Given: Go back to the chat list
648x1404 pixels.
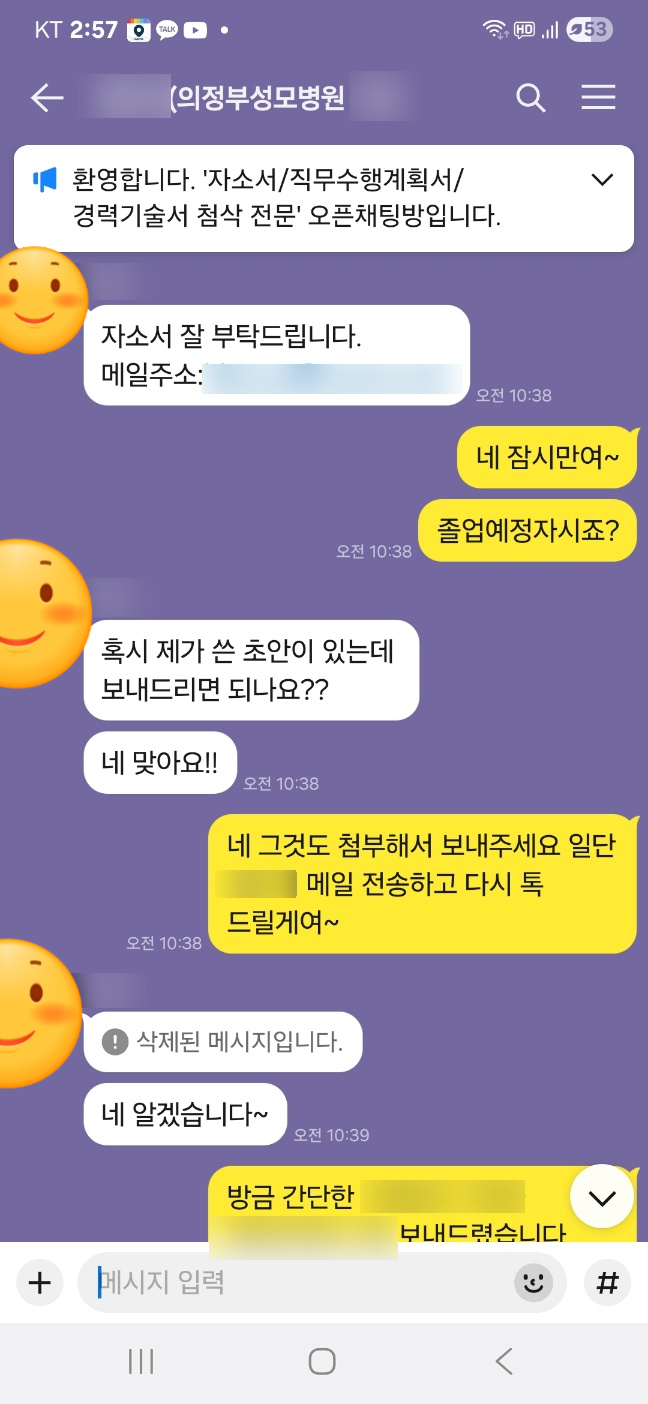Looking at the screenshot, I should [47, 98].
